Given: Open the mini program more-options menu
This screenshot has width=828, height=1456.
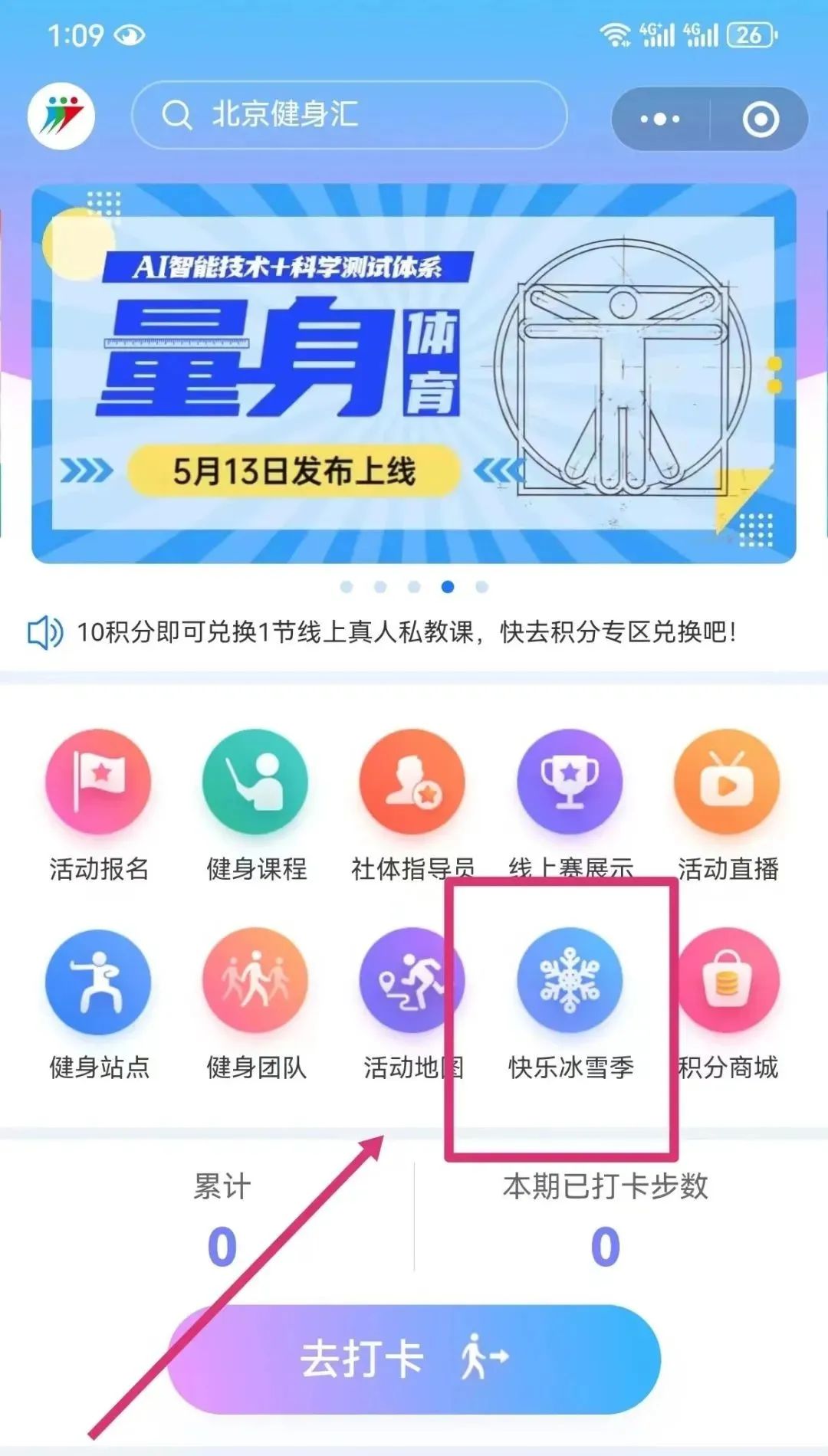Looking at the screenshot, I should pyautogui.click(x=660, y=119).
